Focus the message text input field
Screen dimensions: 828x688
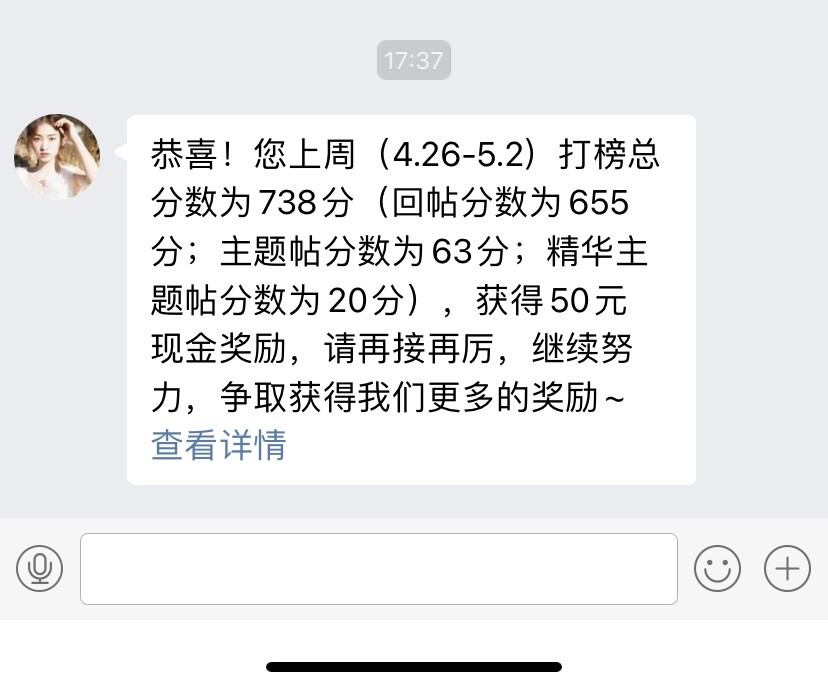point(378,569)
